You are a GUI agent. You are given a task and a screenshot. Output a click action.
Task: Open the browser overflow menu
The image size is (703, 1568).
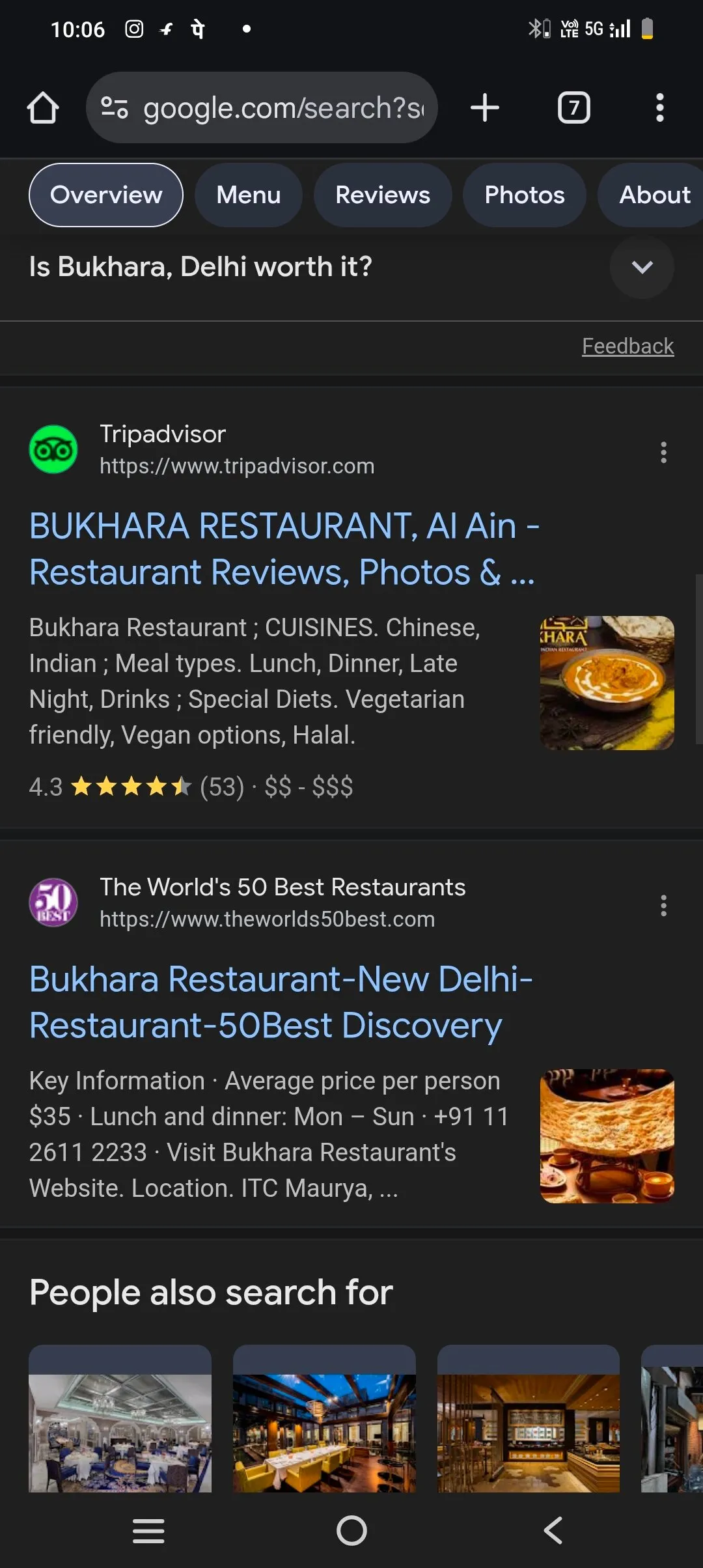(659, 107)
